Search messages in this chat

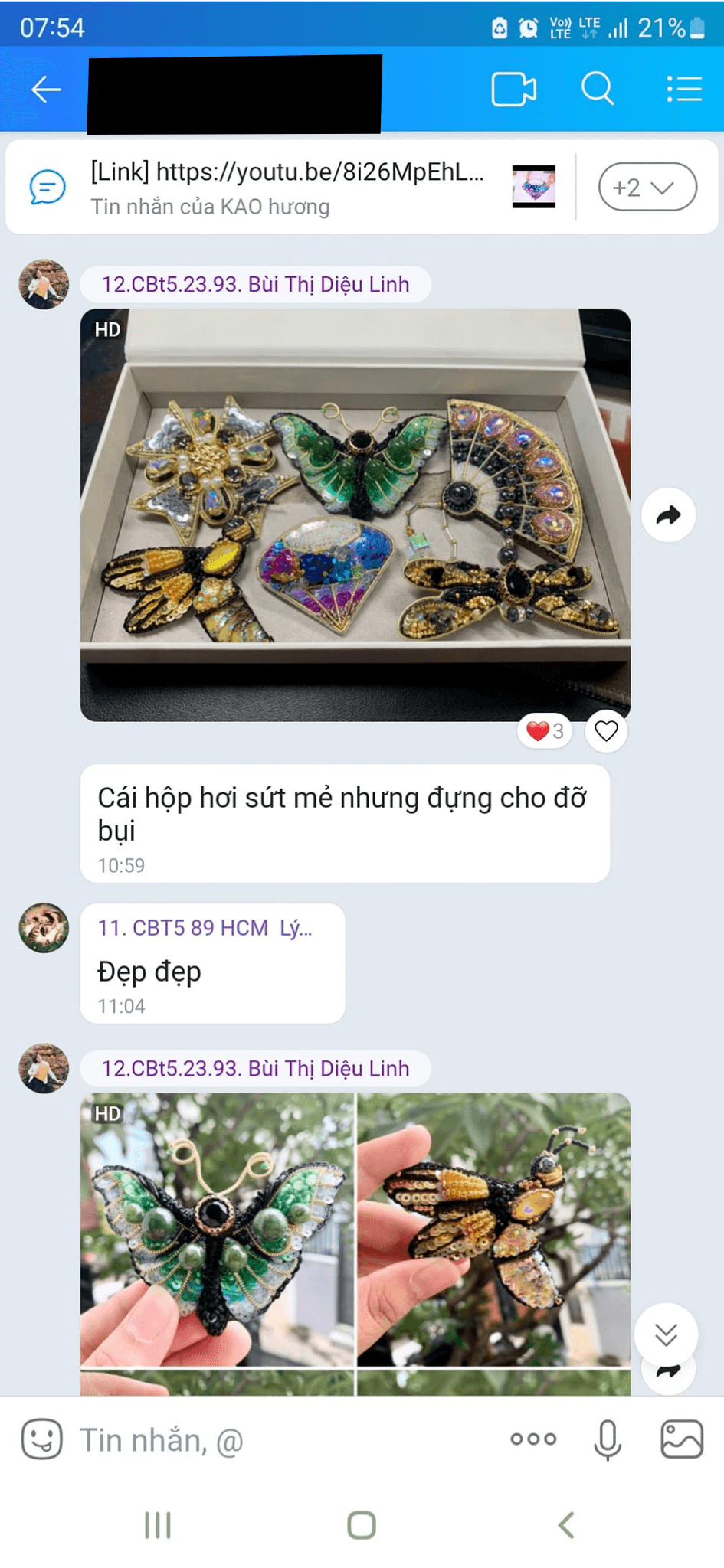[598, 89]
